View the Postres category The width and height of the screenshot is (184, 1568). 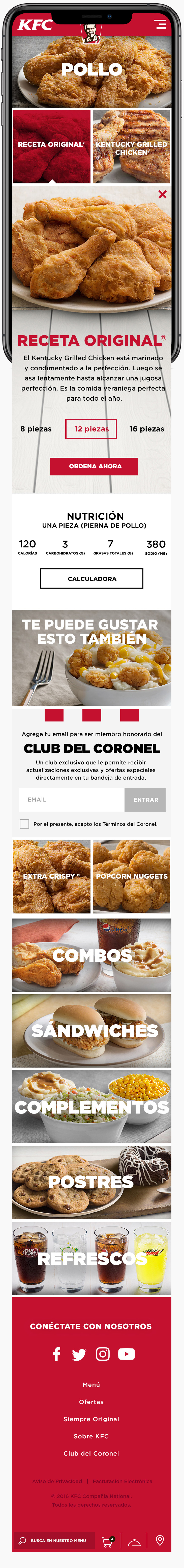[x=92, y=1181]
